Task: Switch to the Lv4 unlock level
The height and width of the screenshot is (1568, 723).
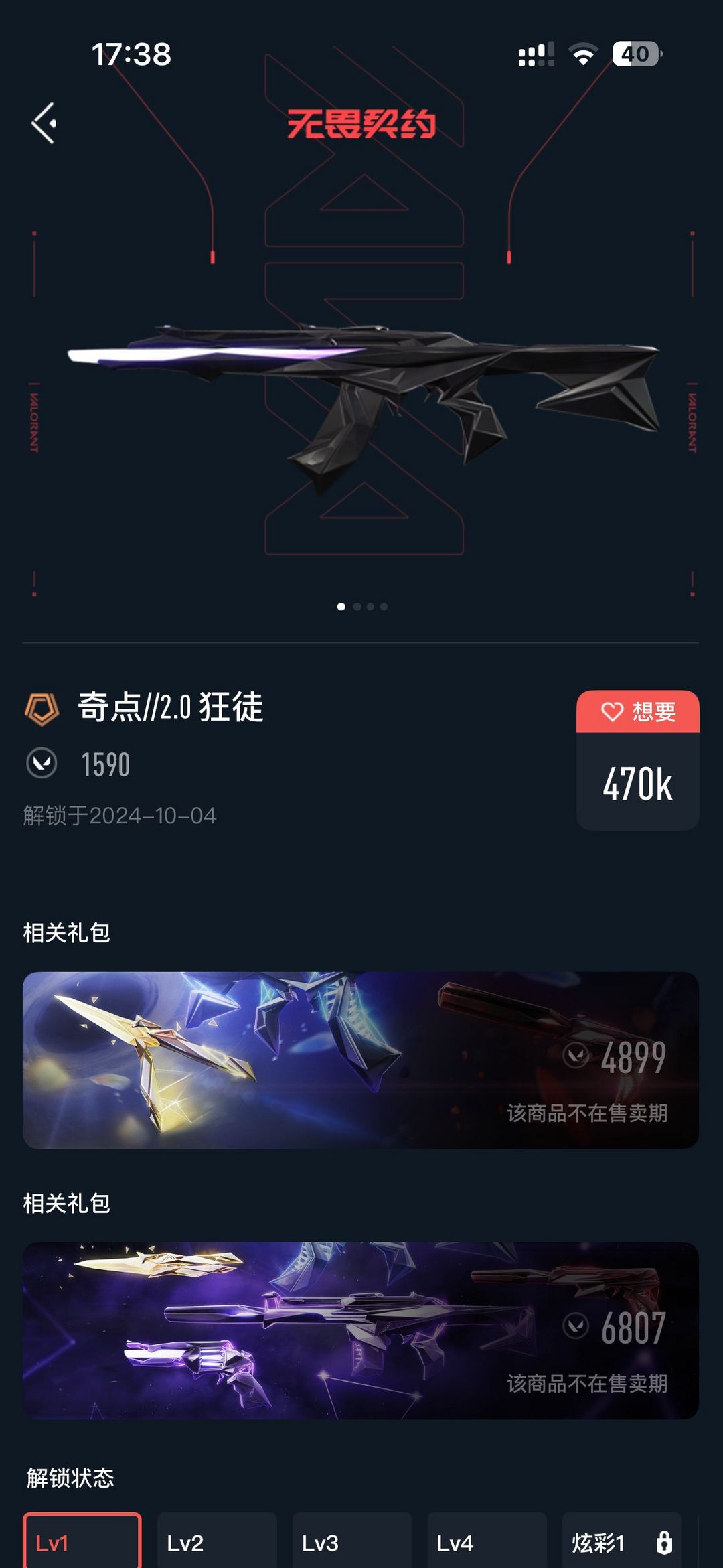Action: click(487, 1541)
